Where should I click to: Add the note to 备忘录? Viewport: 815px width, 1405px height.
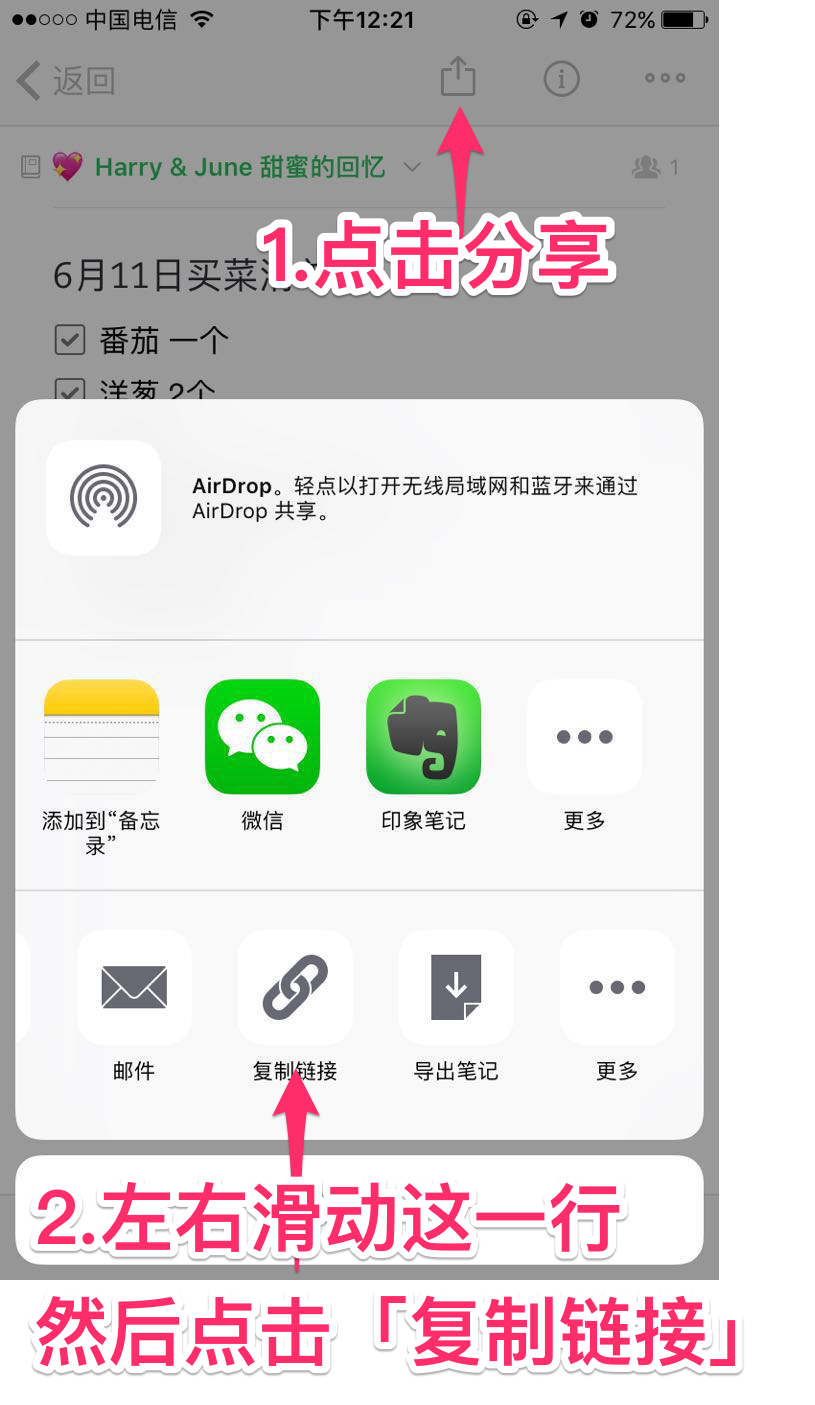point(101,737)
